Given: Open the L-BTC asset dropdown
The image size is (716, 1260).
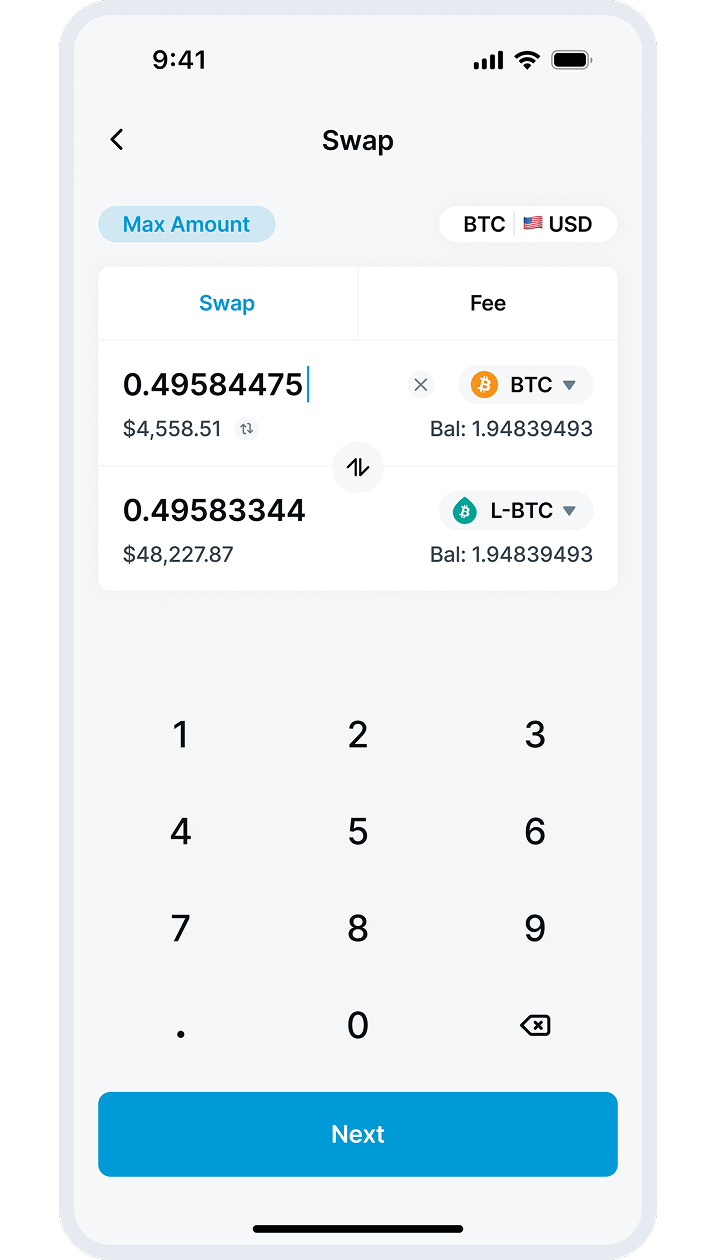Looking at the screenshot, I should tap(516, 511).
